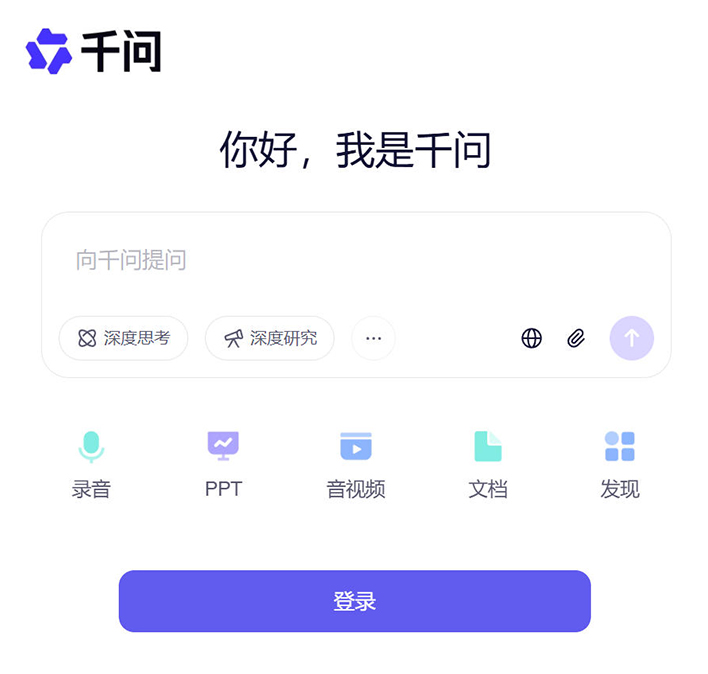
Task: Open the 发现 discover section
Action: click(620, 463)
